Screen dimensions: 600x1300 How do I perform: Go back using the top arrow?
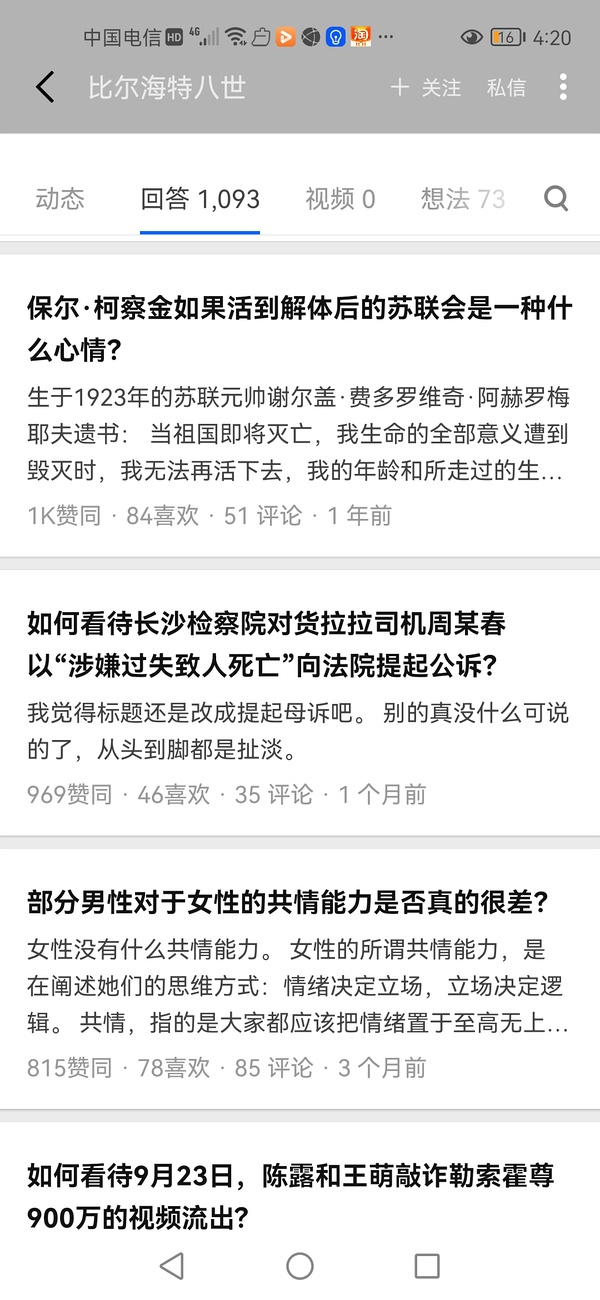pyautogui.click(x=45, y=87)
